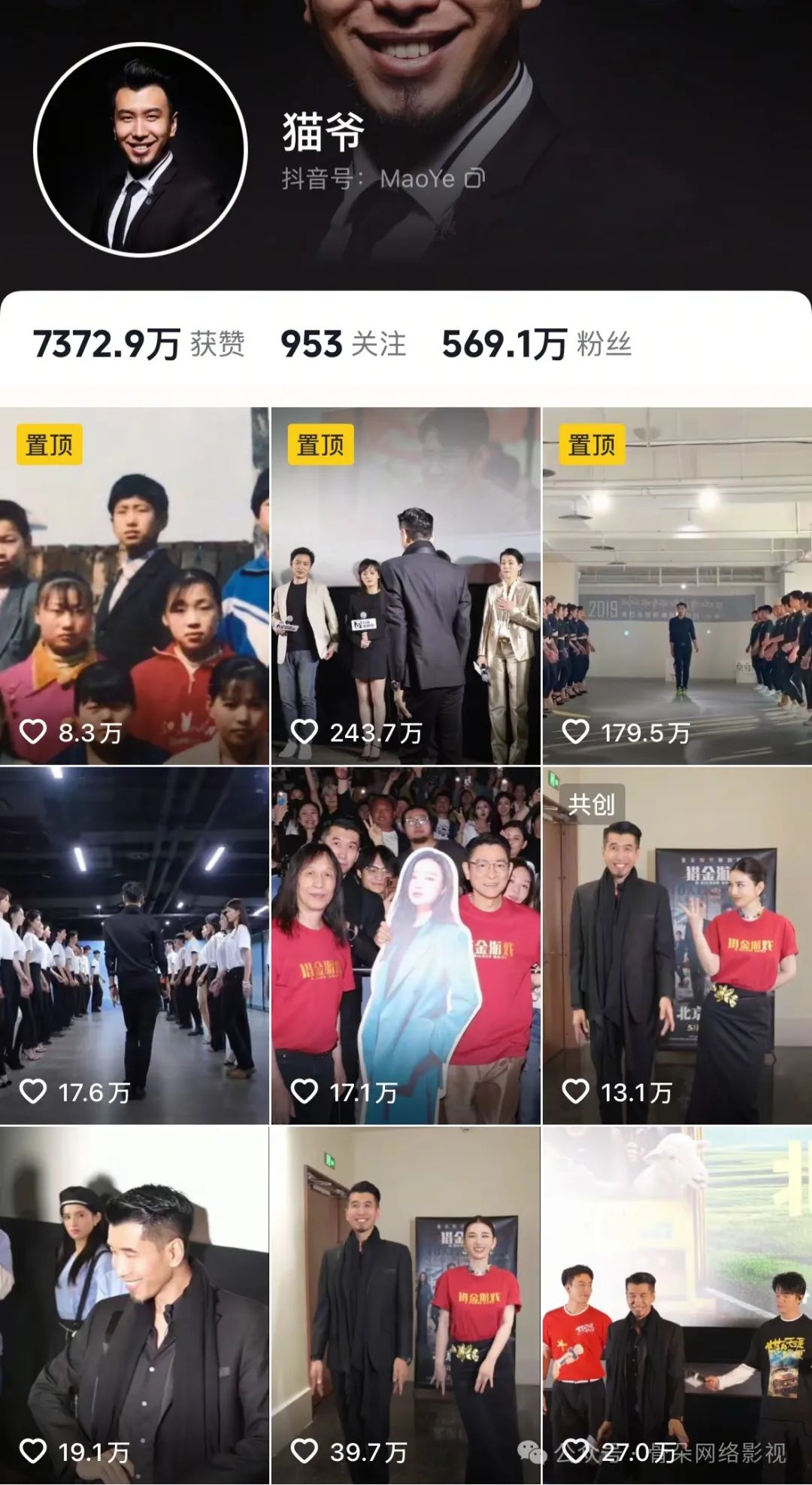View the 953 关注 following list
The image size is (812, 1485).
tap(343, 345)
